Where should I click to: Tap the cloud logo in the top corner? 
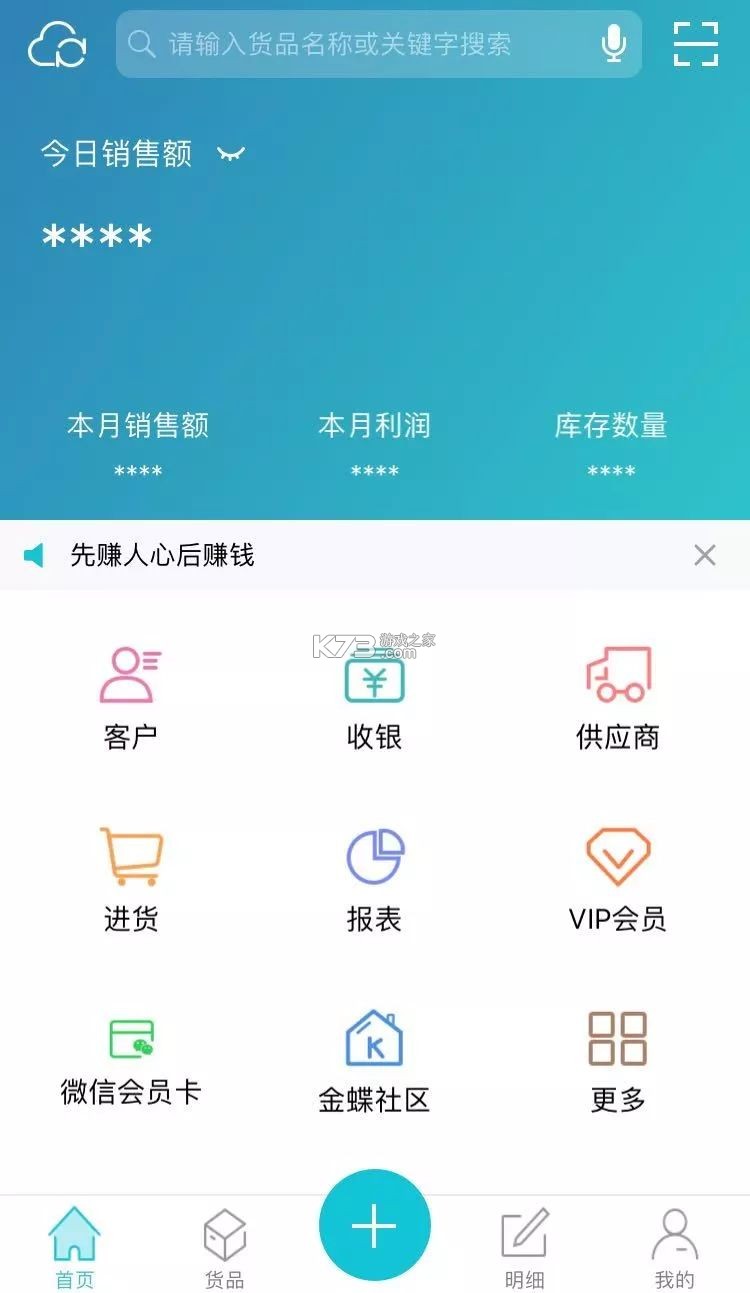[57, 45]
